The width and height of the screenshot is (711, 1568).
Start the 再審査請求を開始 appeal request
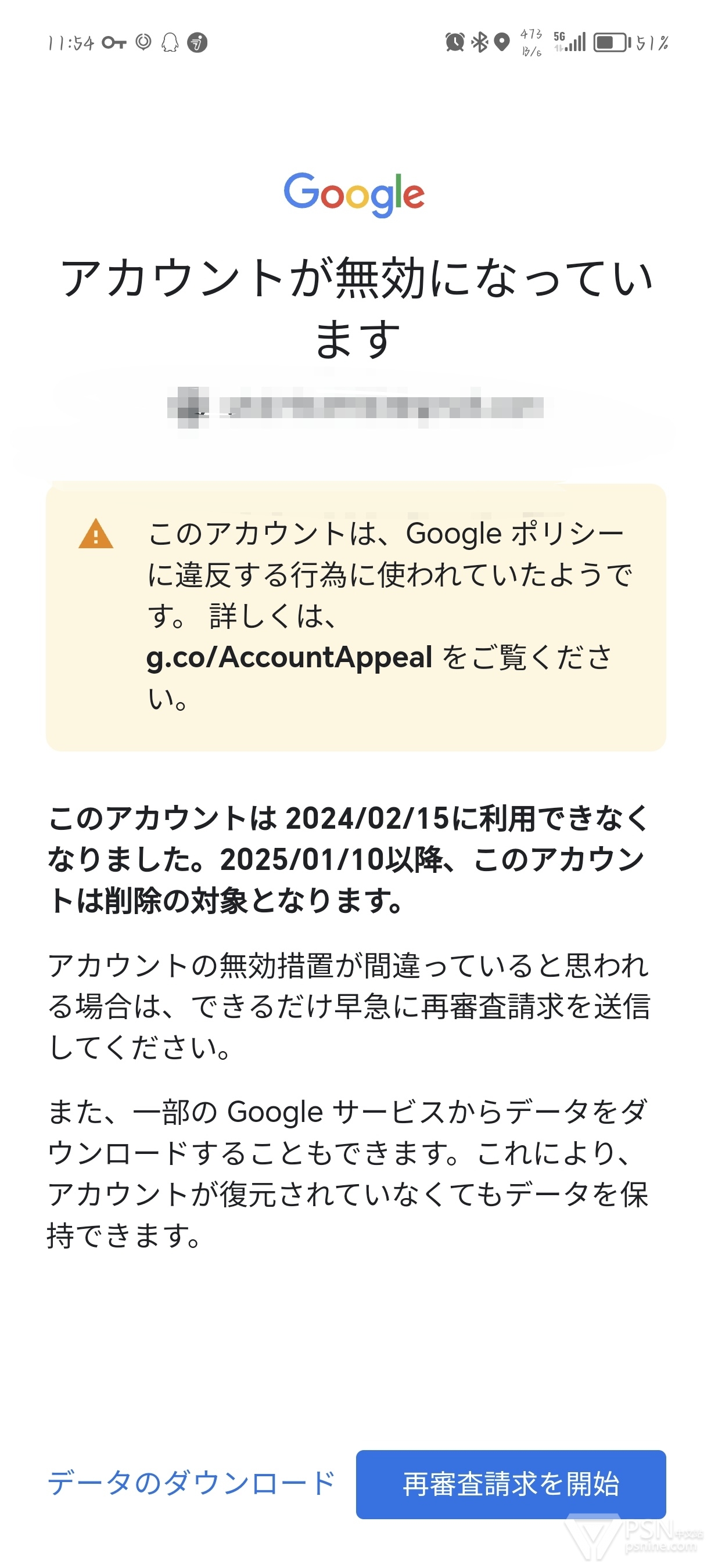tap(511, 1484)
